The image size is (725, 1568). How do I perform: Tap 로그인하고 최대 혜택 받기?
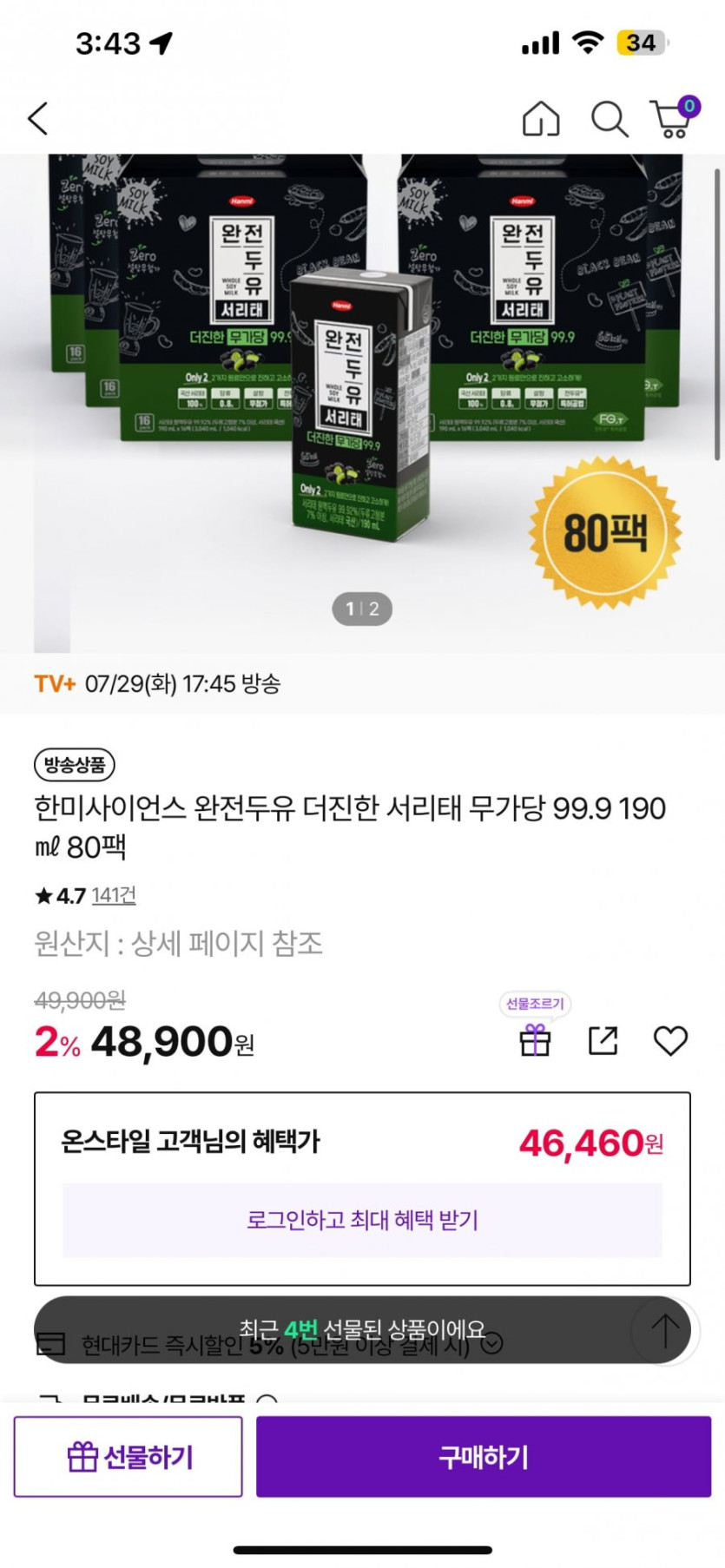362,1220
